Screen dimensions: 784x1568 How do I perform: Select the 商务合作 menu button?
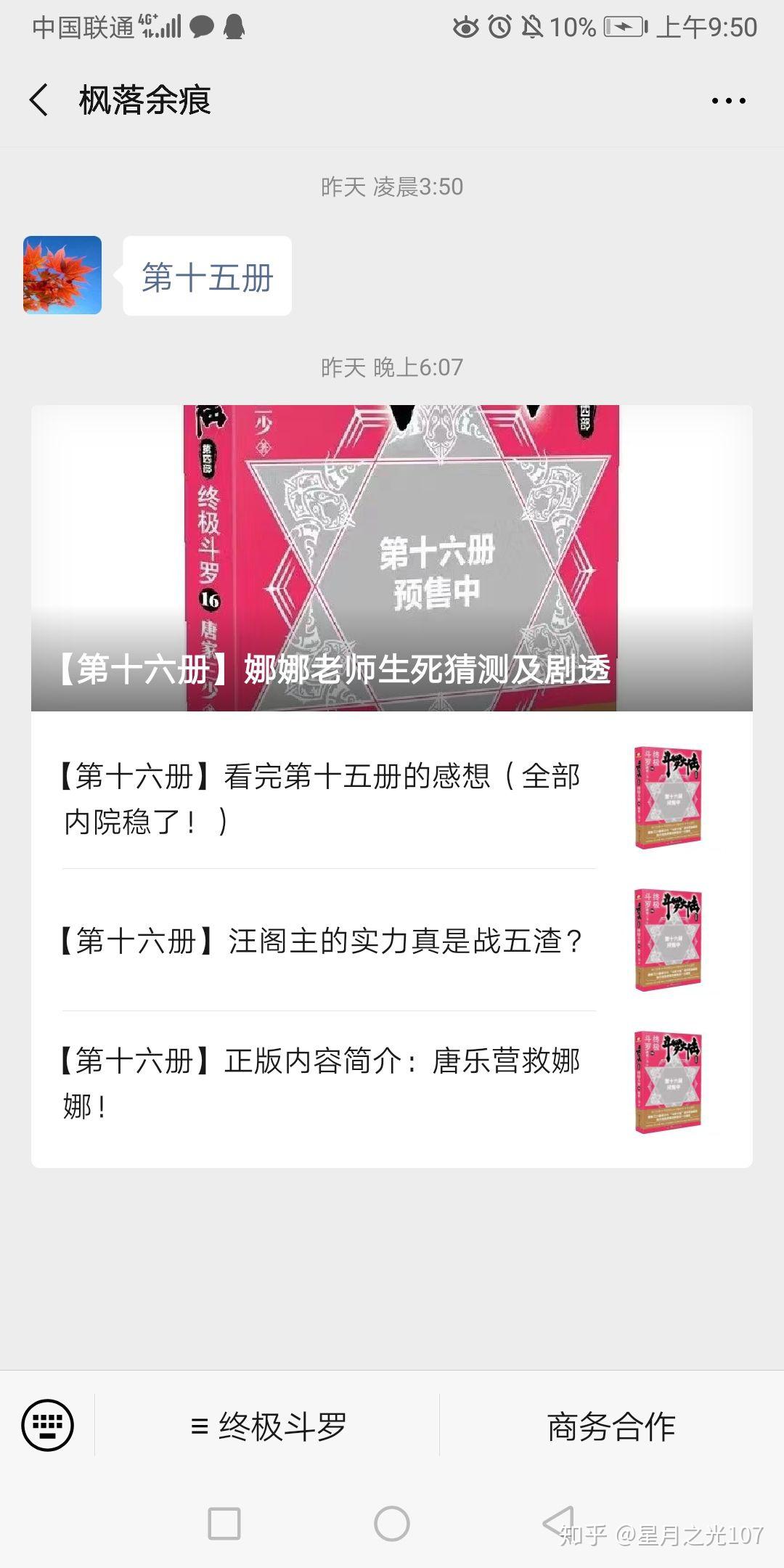click(x=611, y=1426)
